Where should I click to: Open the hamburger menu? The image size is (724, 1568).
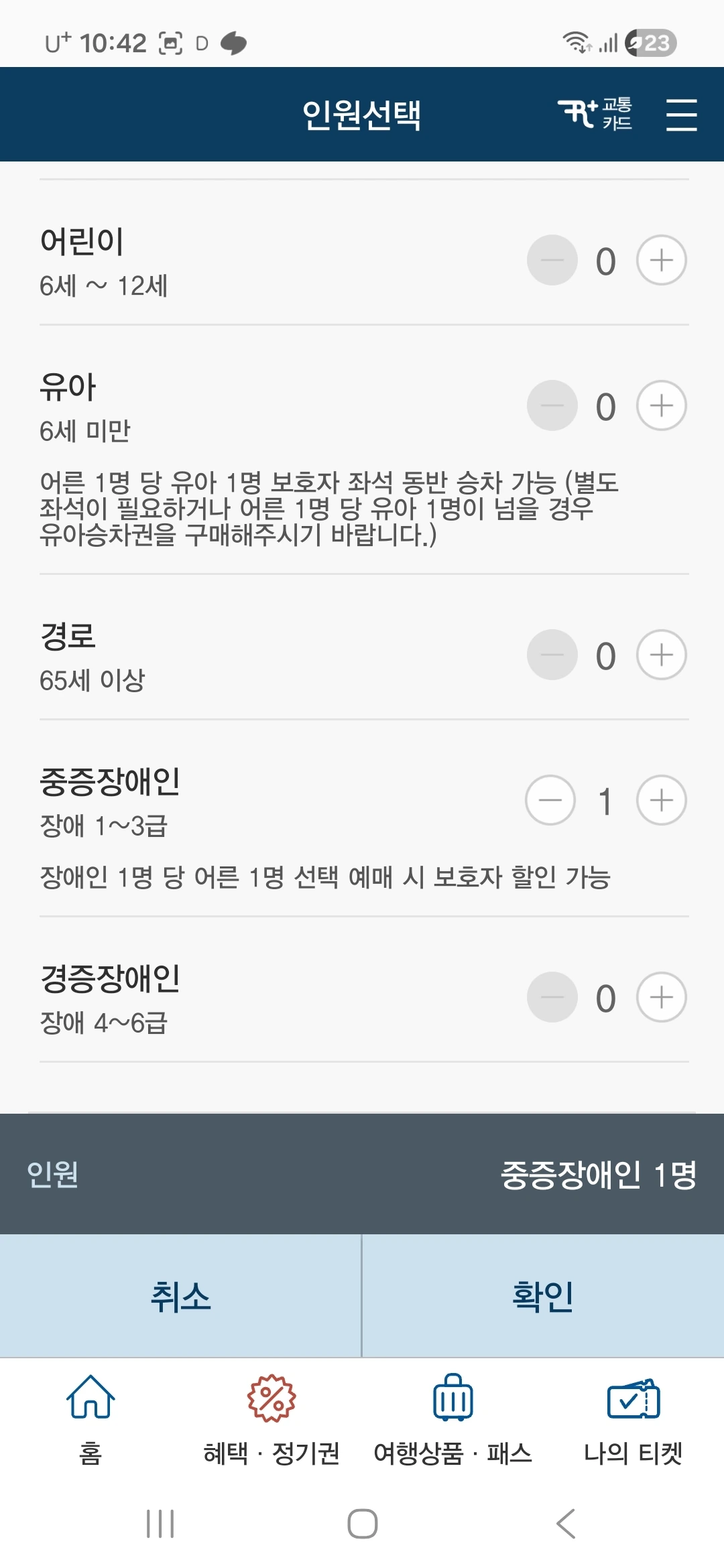pos(681,115)
